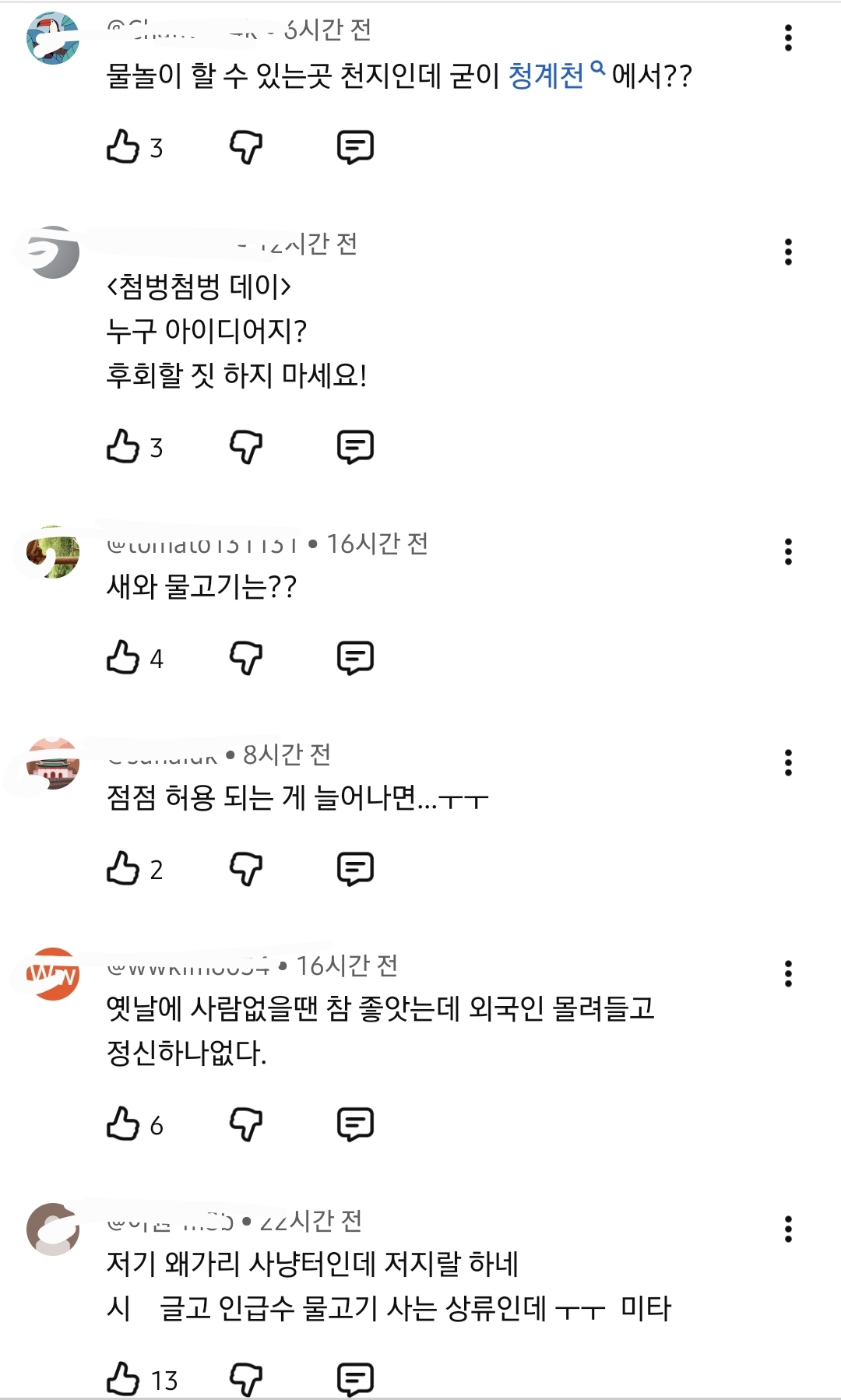Reply to the 첨벙첨벙 데이 comment
The image size is (841, 1400).
355,447
